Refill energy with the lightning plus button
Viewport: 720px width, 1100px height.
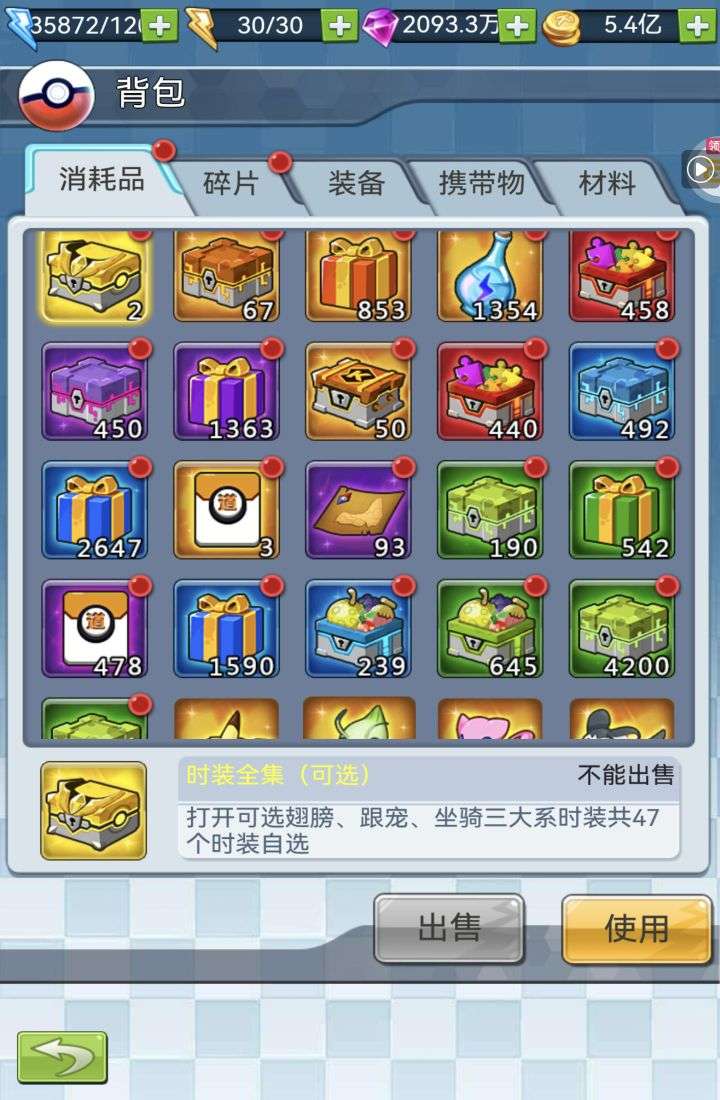[x=340, y=26]
